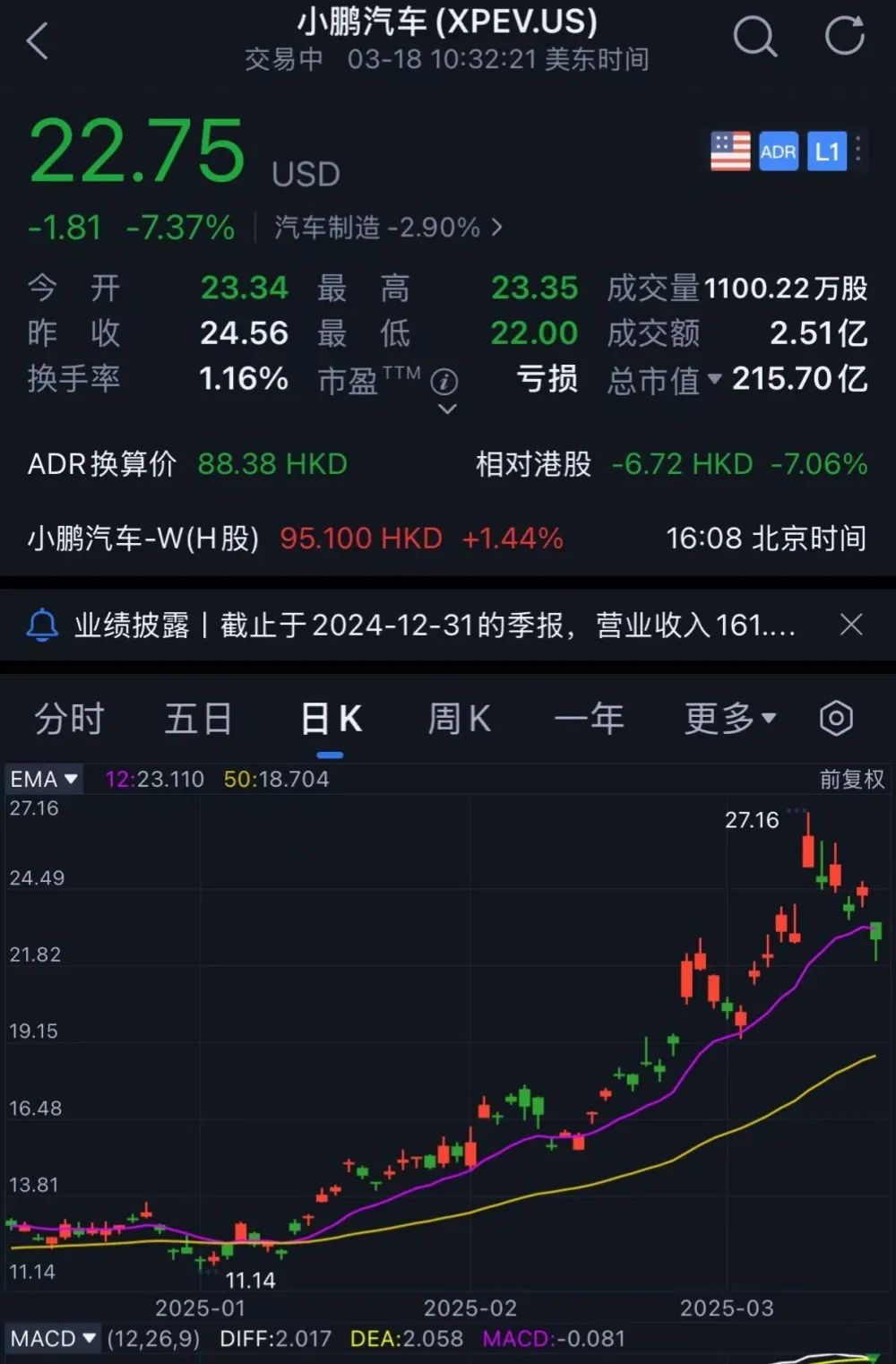Change the EMA indicator dropdown
The width and height of the screenshot is (896, 1364).
tap(44, 779)
